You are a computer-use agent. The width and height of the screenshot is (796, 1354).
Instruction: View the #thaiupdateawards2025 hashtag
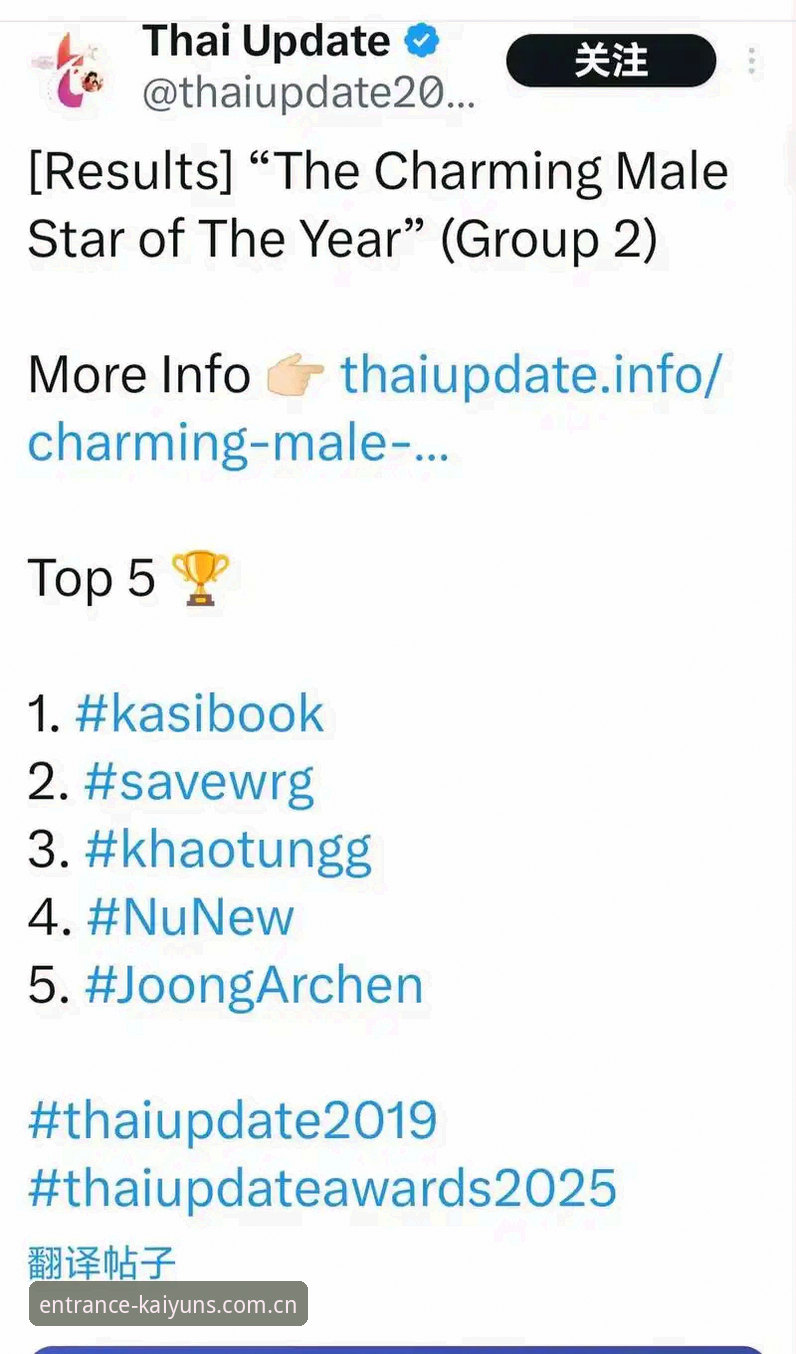pos(322,1189)
